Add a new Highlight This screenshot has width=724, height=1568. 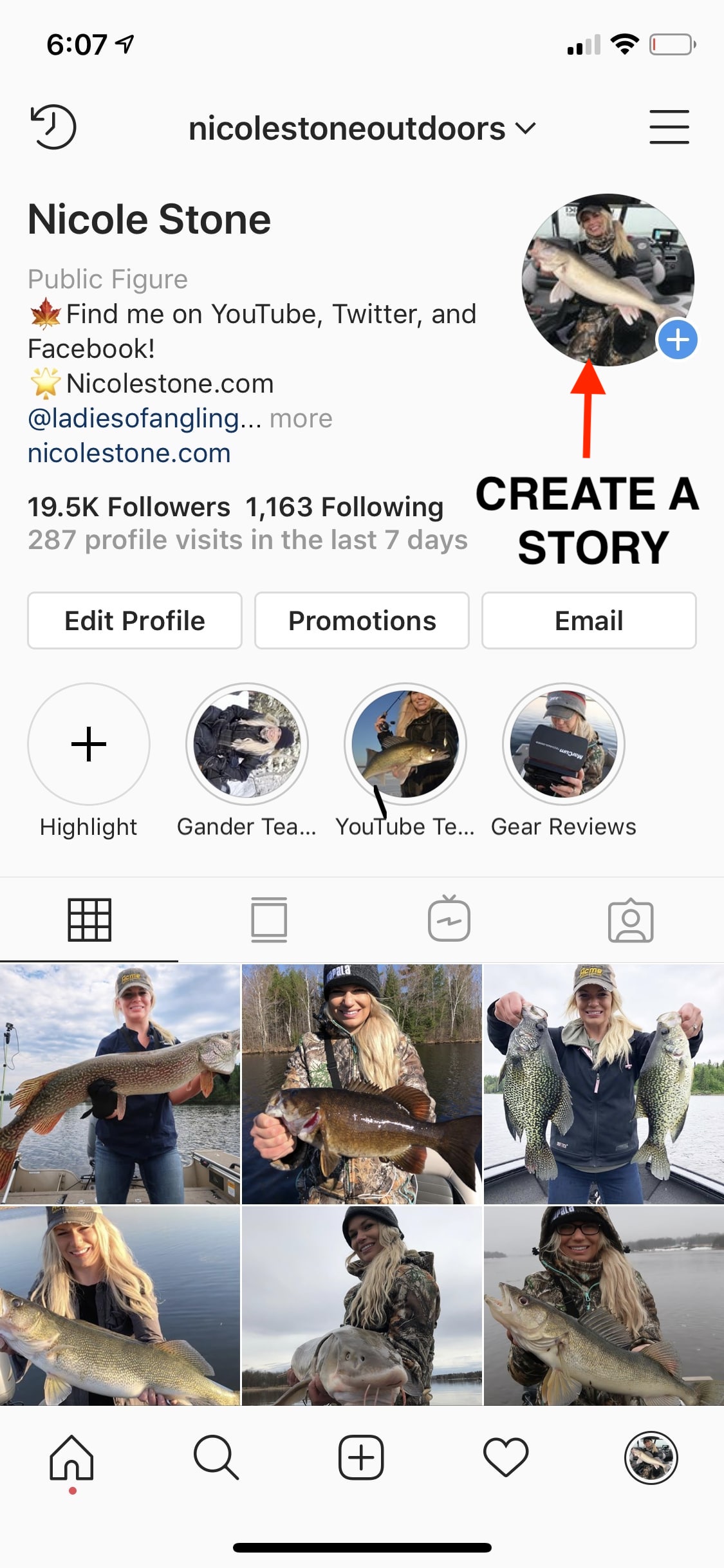[x=89, y=744]
